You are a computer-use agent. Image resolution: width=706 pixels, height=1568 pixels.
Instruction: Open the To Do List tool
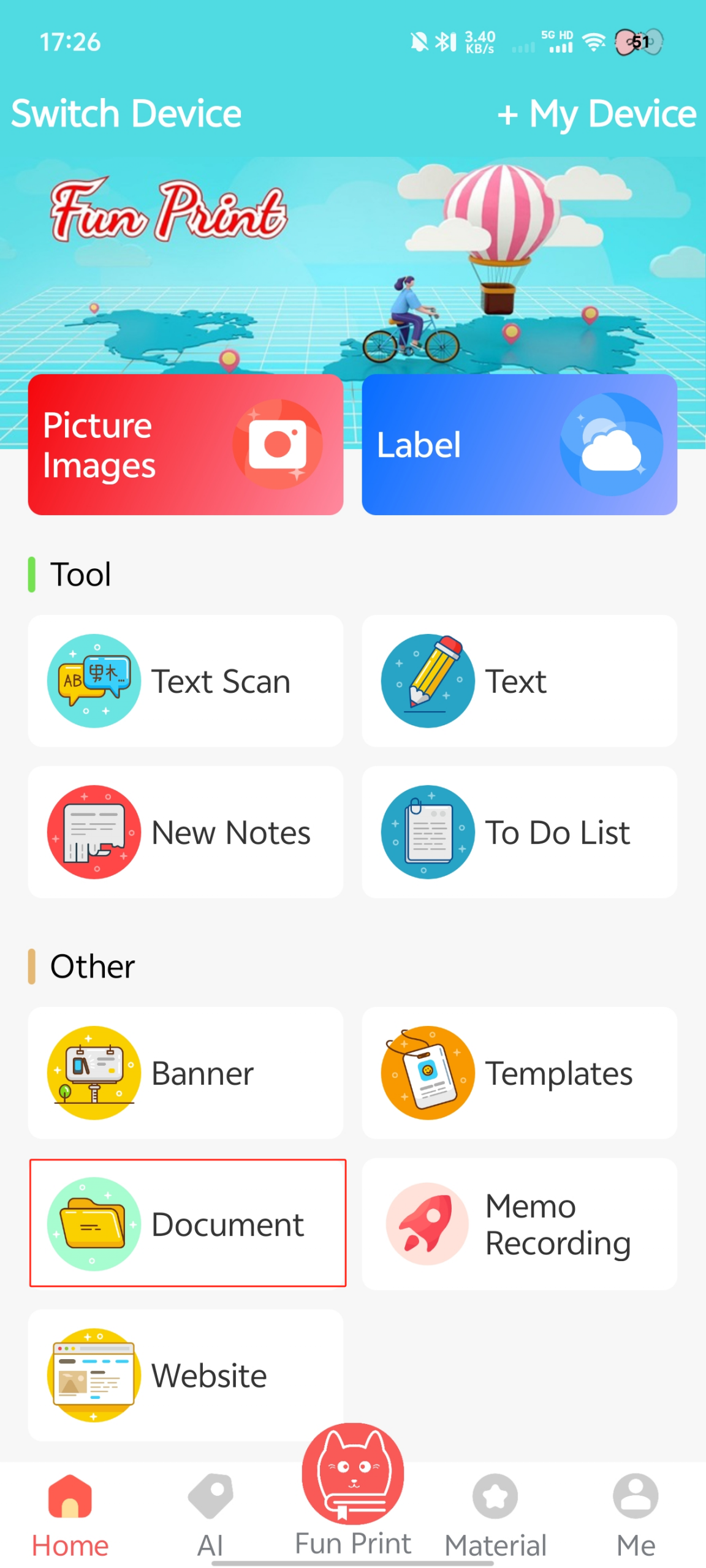pos(518,832)
